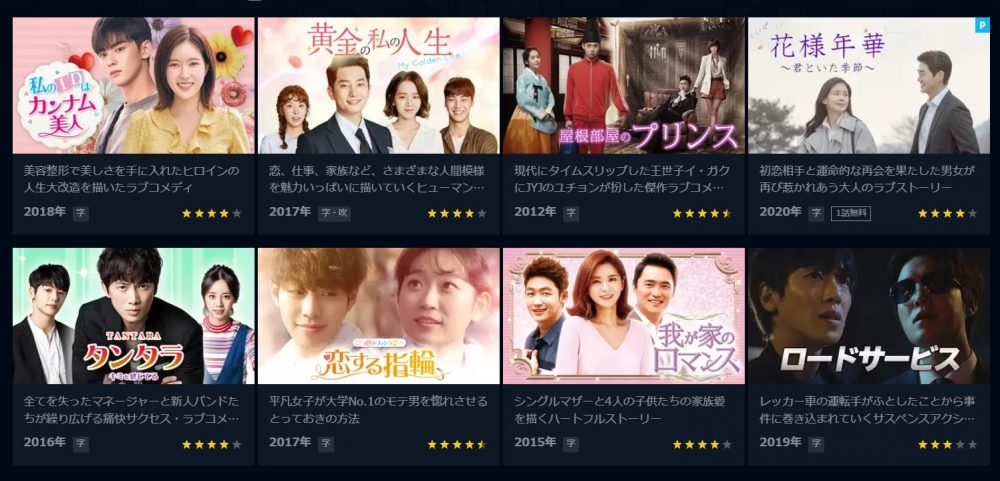Open the ロードサービス title card

pos(868,316)
